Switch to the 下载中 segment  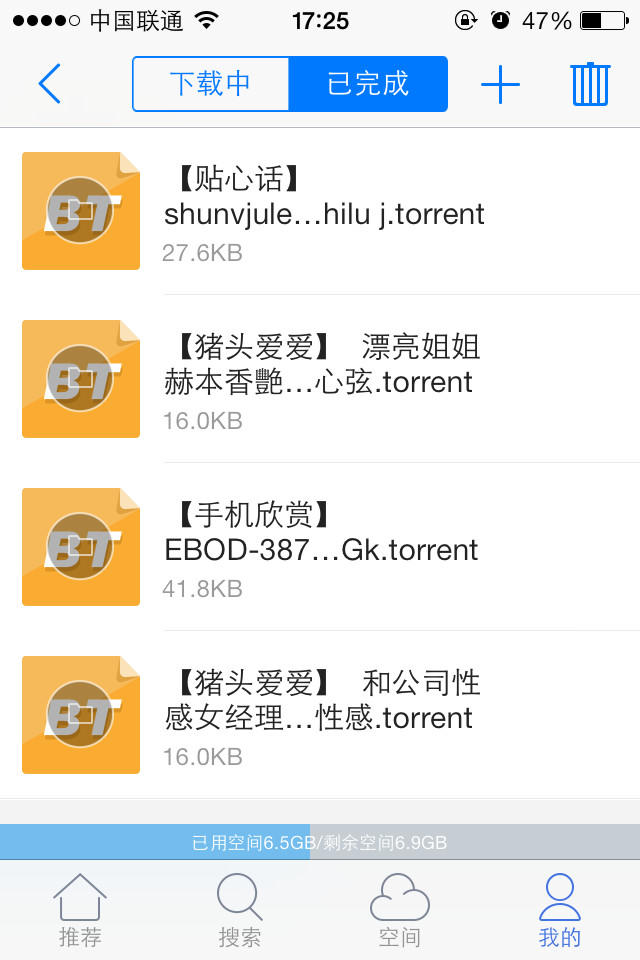pos(211,84)
